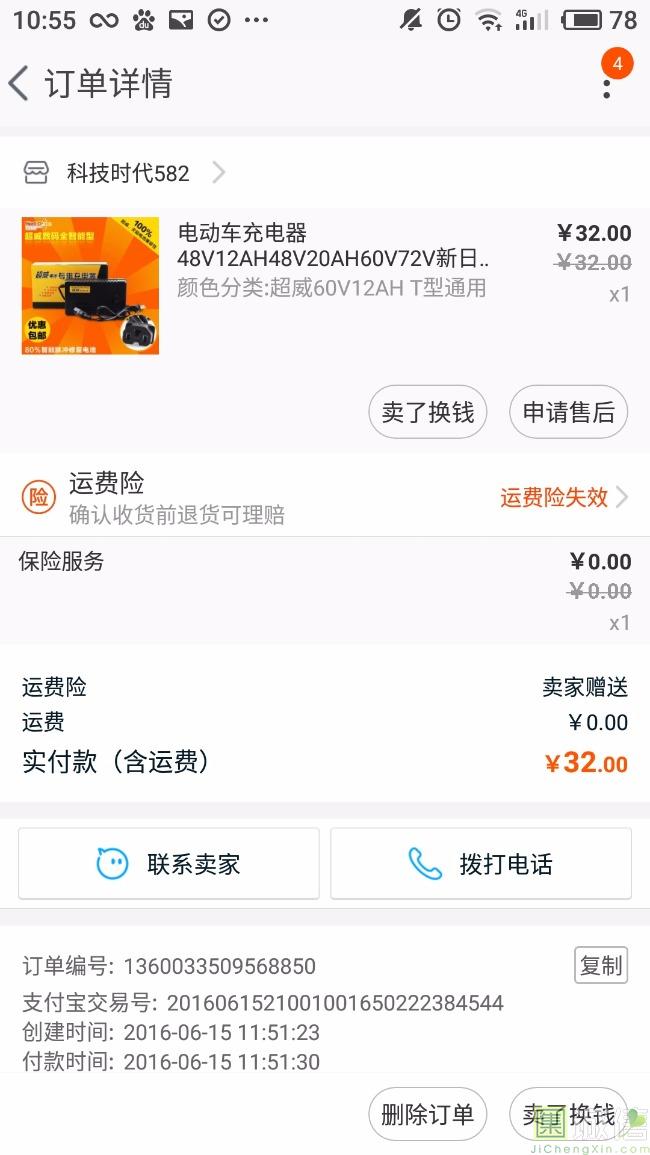This screenshot has width=650, height=1155.
Task: Open the 科技时代582 store page
Action: (128, 173)
